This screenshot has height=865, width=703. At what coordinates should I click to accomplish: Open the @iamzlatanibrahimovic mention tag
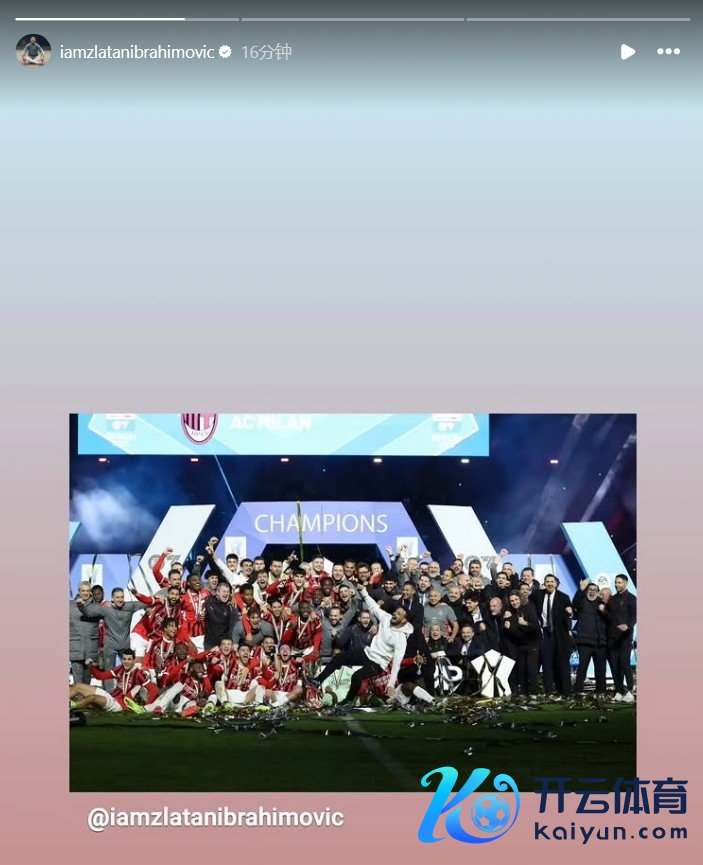pos(215,818)
